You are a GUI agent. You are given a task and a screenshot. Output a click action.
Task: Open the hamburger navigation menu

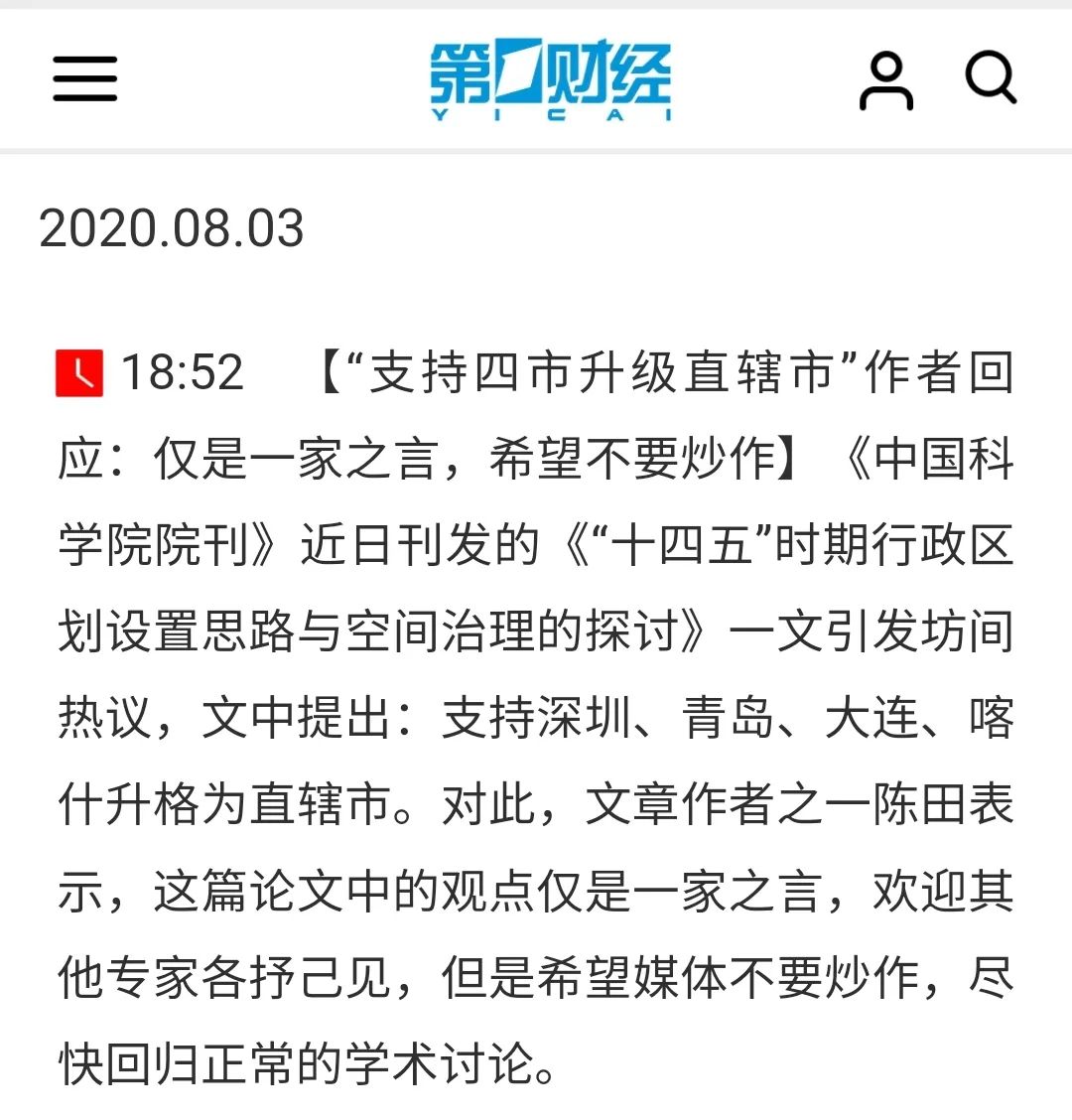[x=85, y=78]
